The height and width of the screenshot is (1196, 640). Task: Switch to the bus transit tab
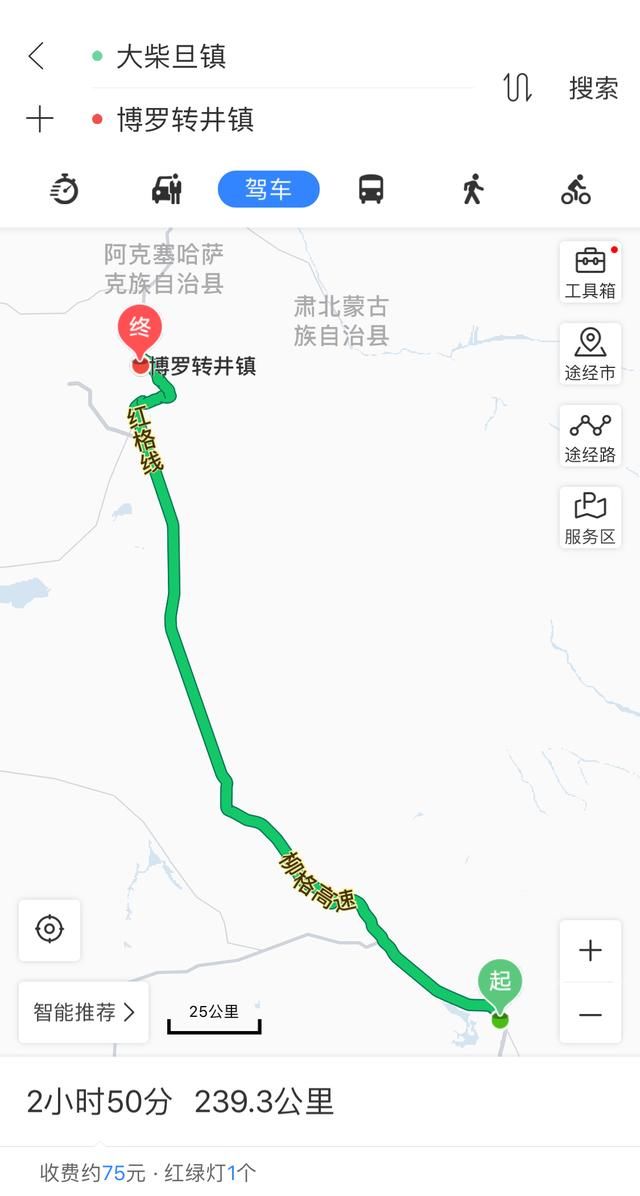pyautogui.click(x=371, y=189)
